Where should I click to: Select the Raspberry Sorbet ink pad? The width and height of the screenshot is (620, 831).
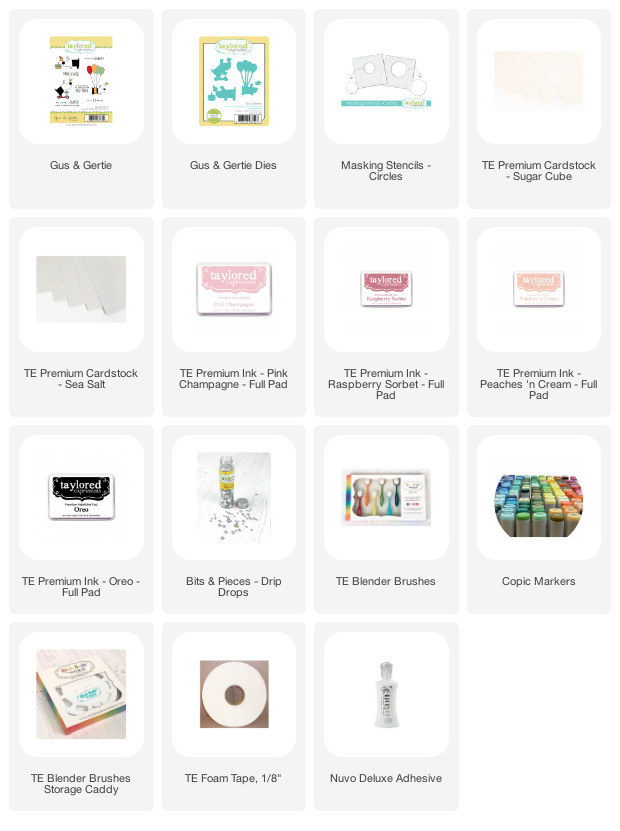click(x=386, y=289)
